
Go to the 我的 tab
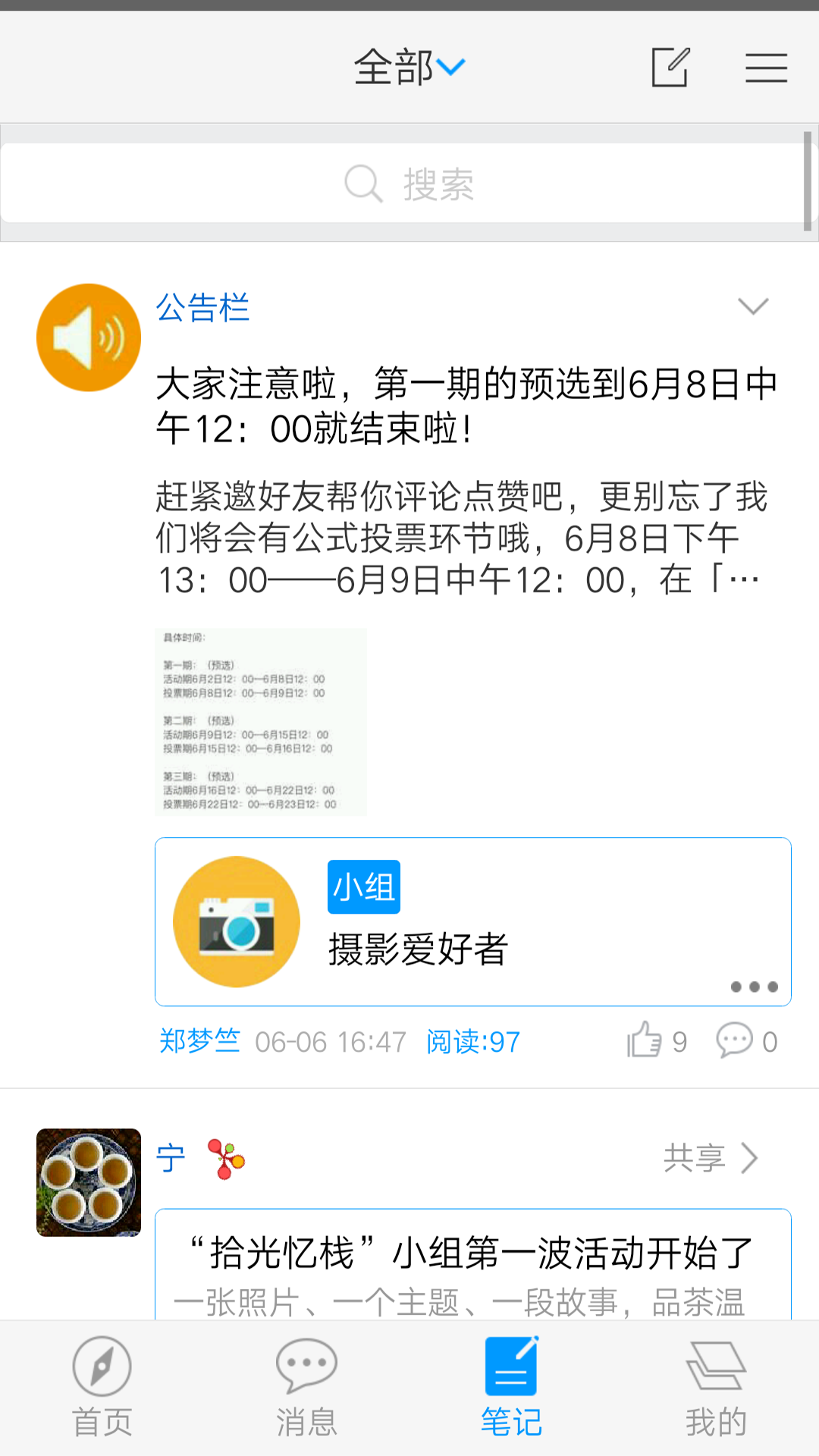(x=716, y=1388)
